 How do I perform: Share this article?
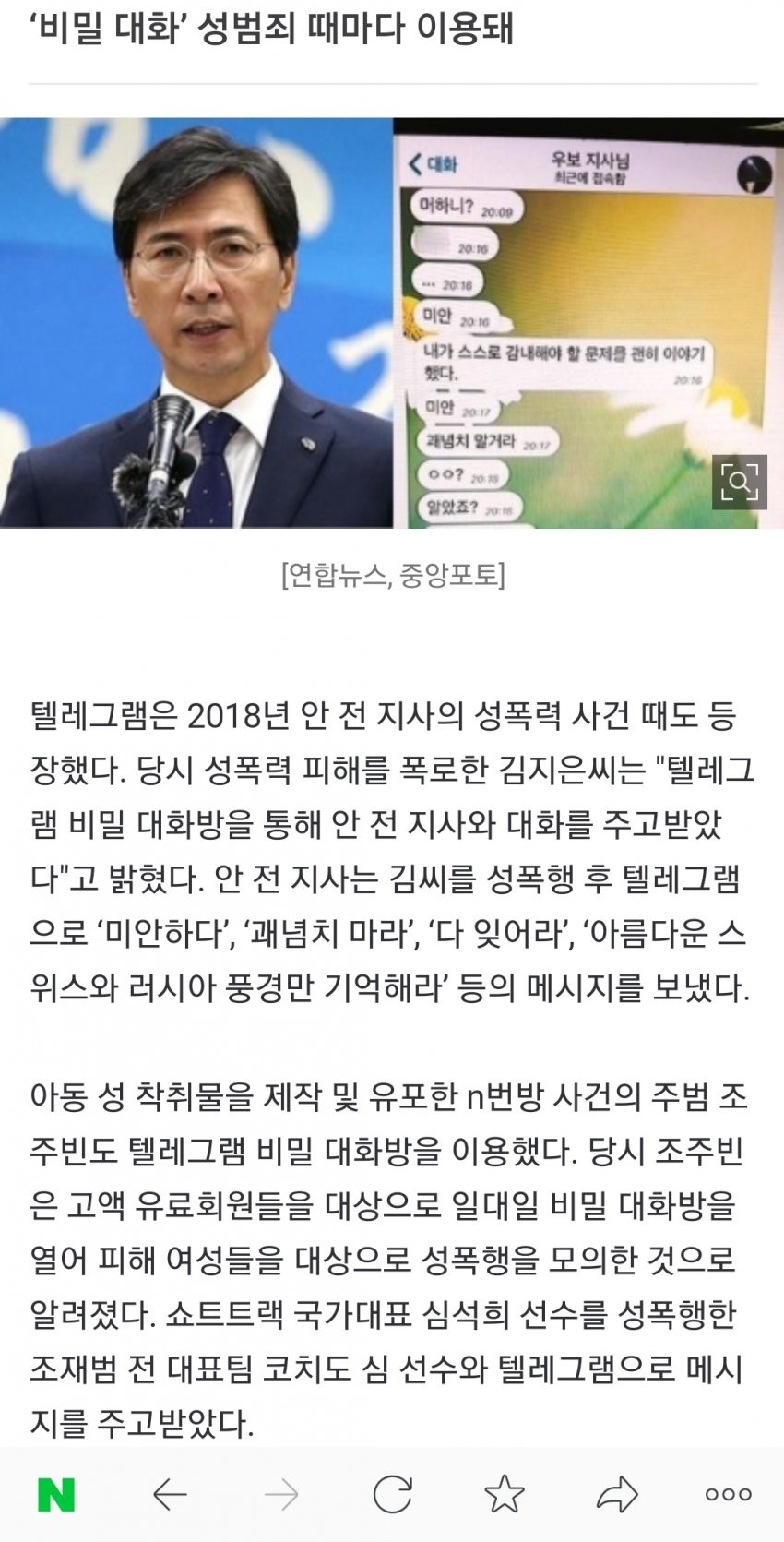tap(616, 1494)
